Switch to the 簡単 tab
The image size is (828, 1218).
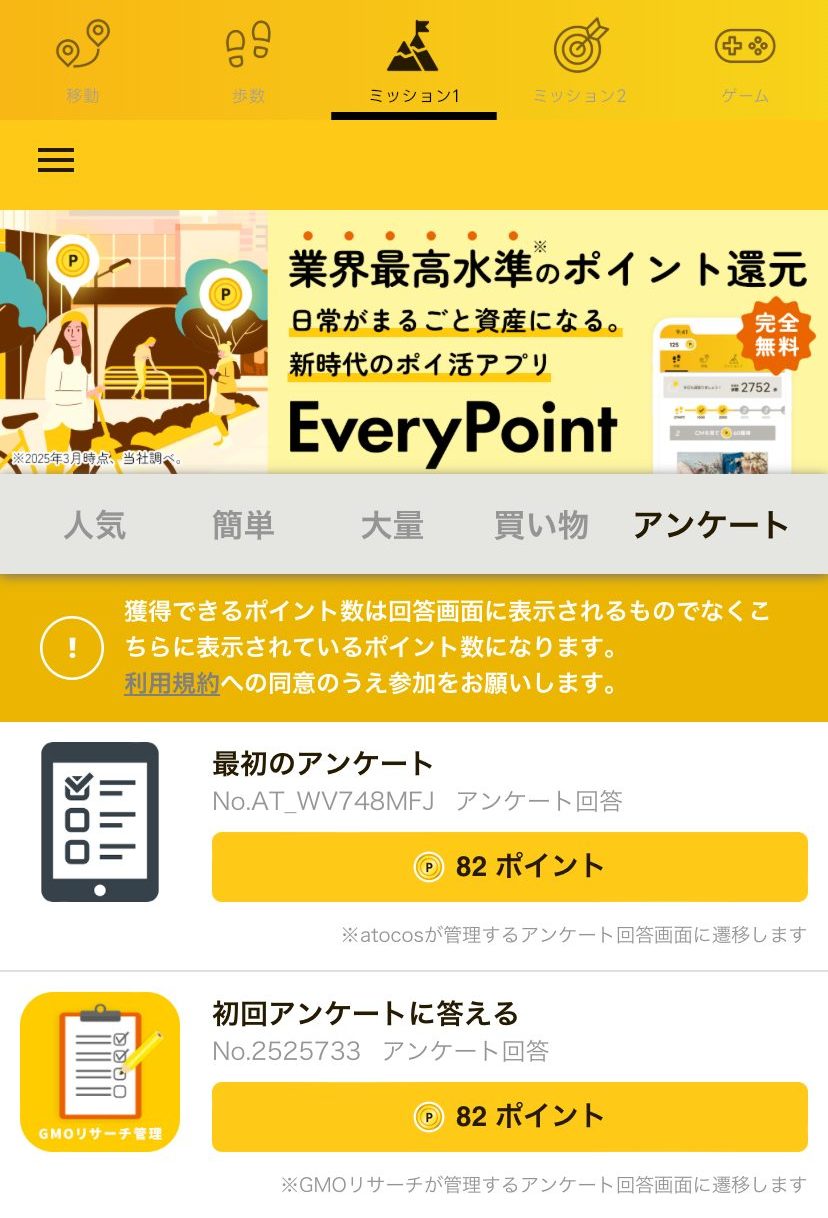pyautogui.click(x=242, y=525)
